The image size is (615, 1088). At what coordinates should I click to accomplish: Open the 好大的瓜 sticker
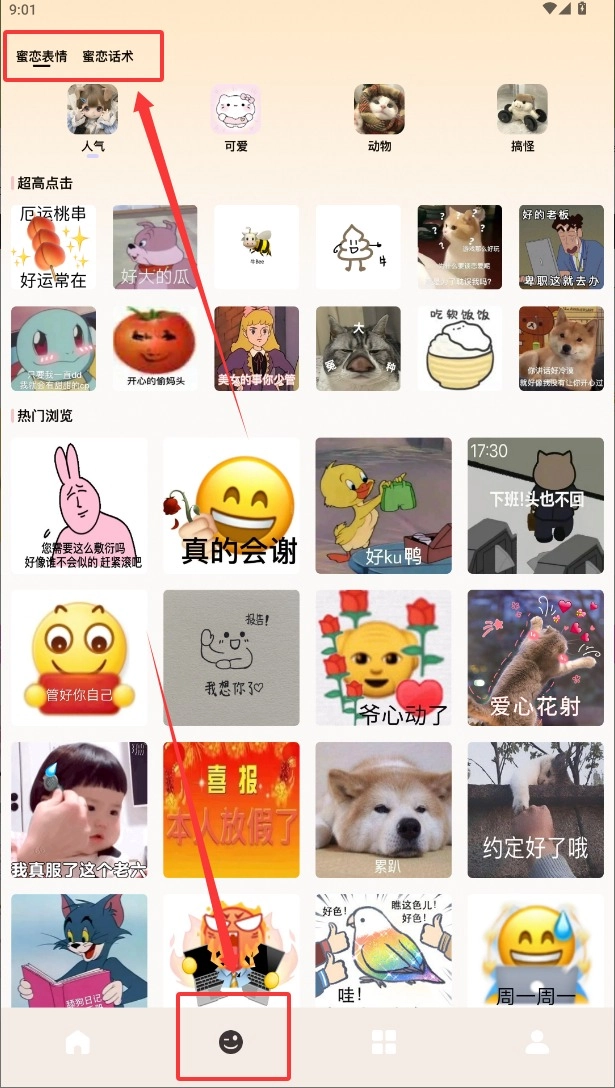click(155, 247)
